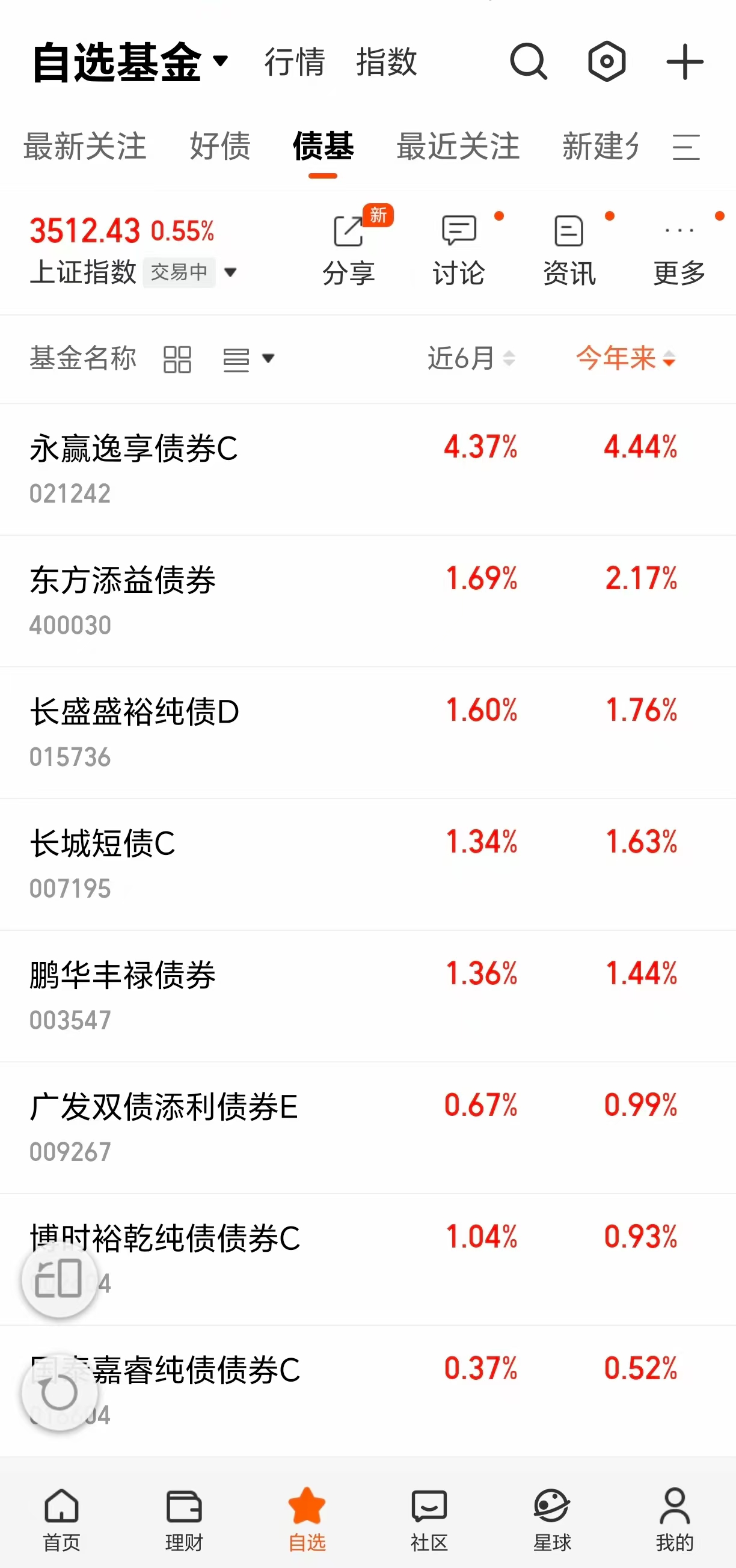Open the 长城短债C fund
The height and width of the screenshot is (1568, 736).
tap(367, 865)
